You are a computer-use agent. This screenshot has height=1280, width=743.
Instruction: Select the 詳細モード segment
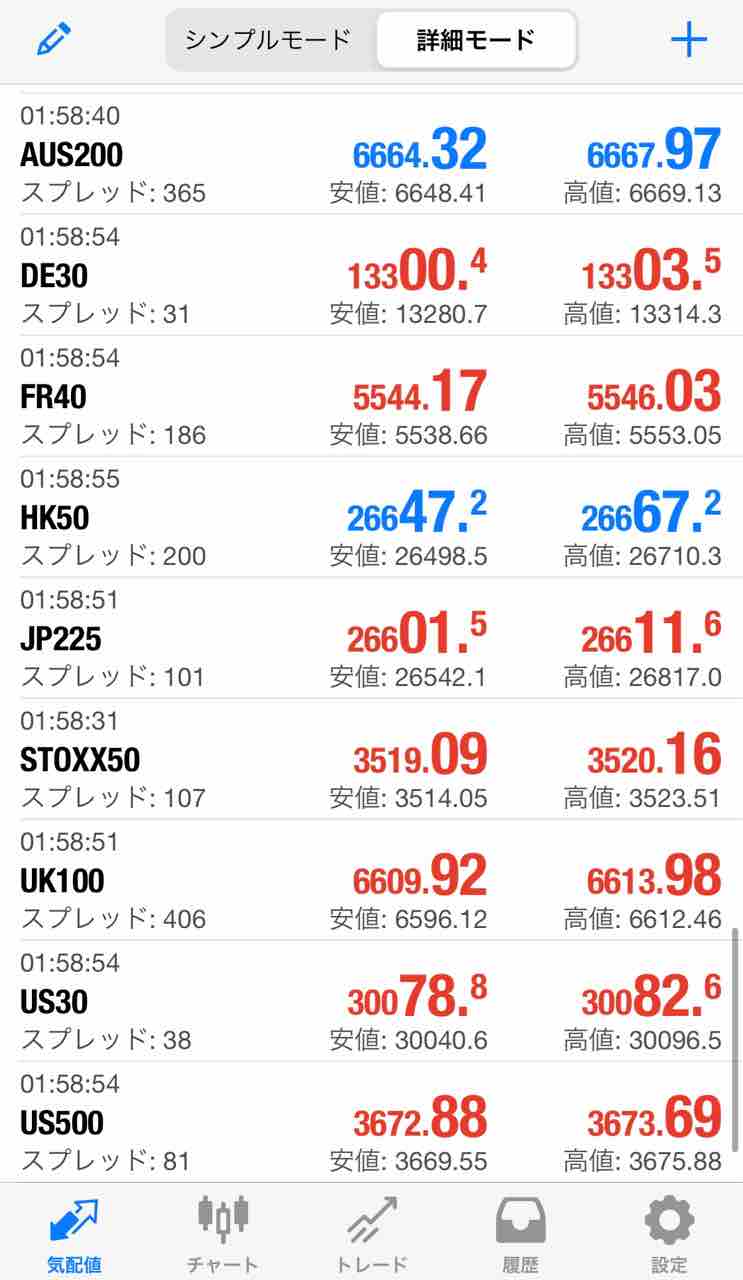[476, 40]
